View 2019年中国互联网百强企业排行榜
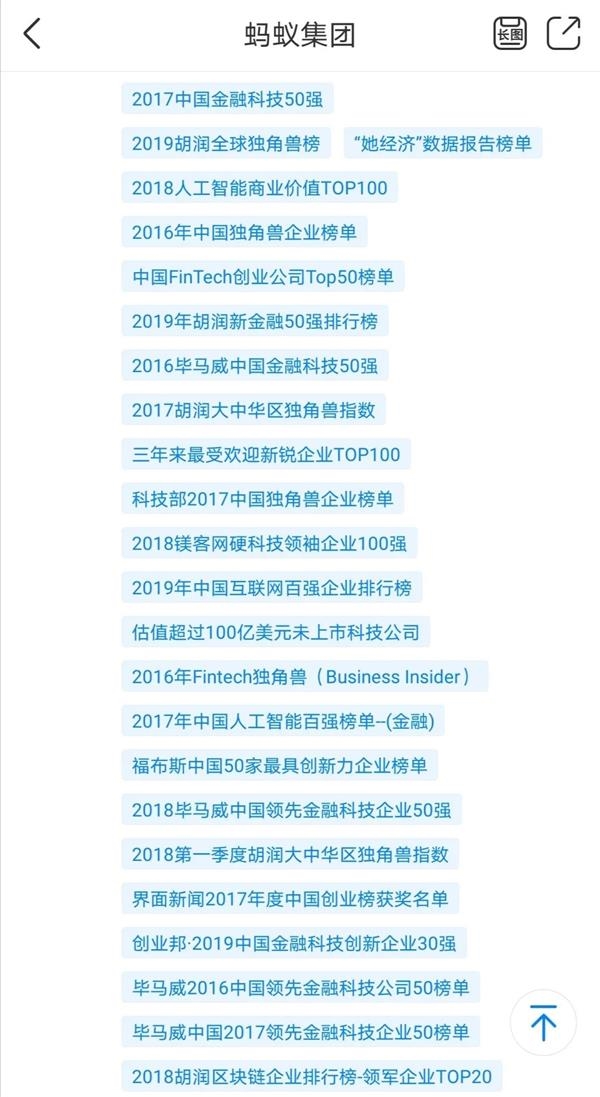The width and height of the screenshot is (600, 1097). tap(272, 588)
